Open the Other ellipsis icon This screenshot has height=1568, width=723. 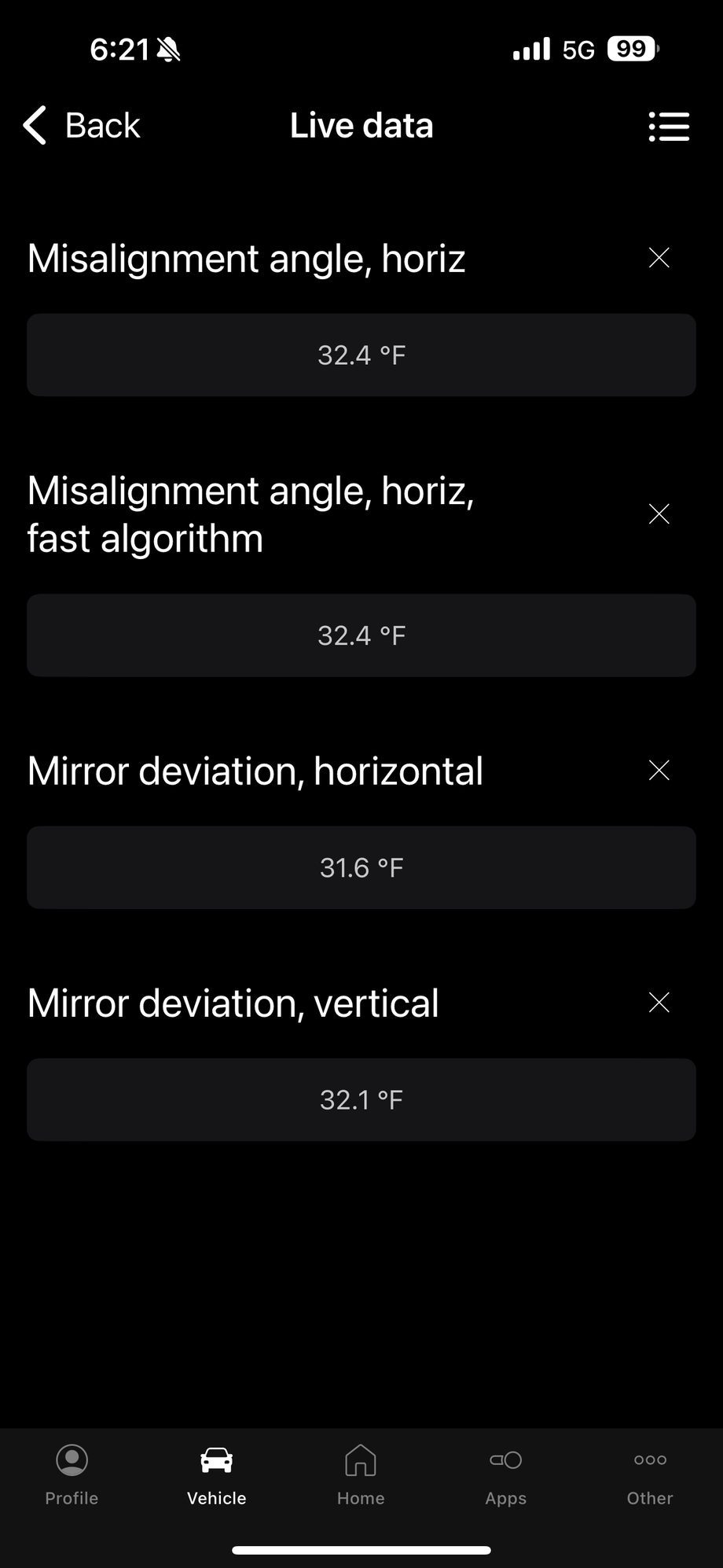[650, 1460]
